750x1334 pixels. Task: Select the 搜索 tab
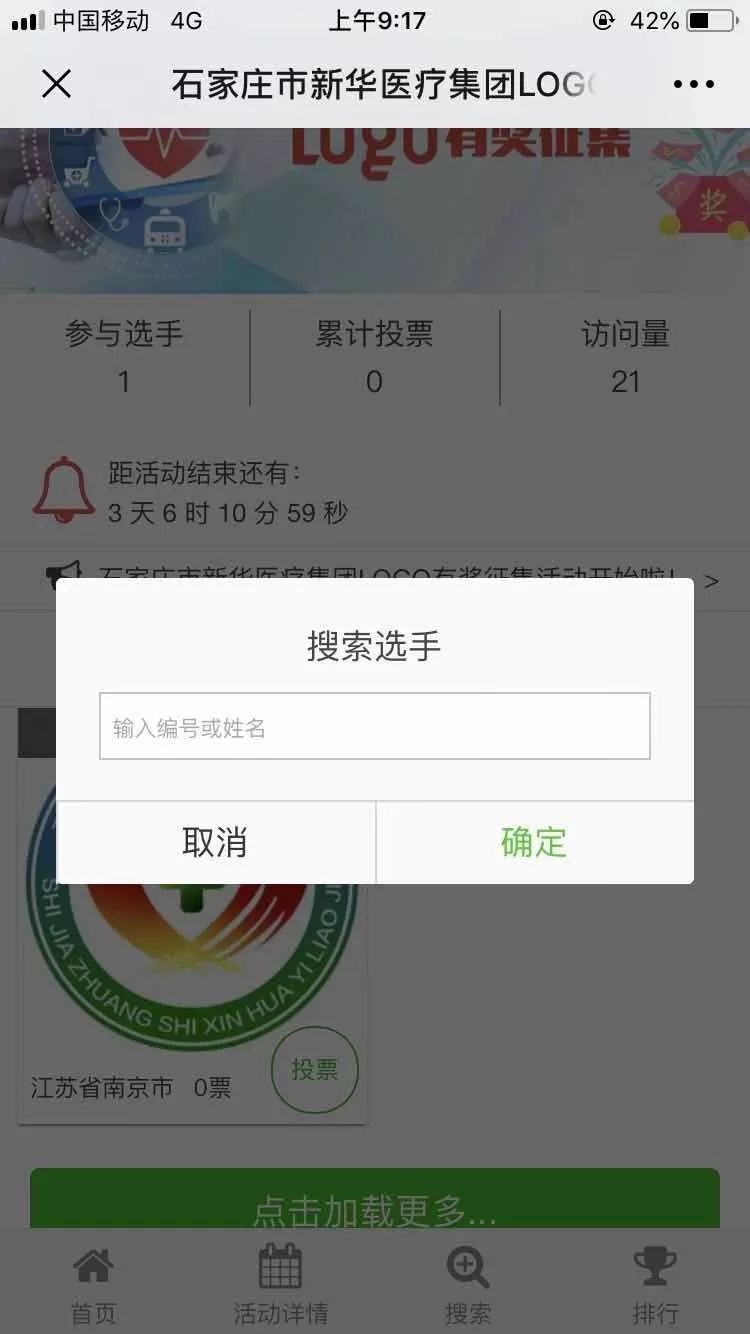pos(467,1286)
